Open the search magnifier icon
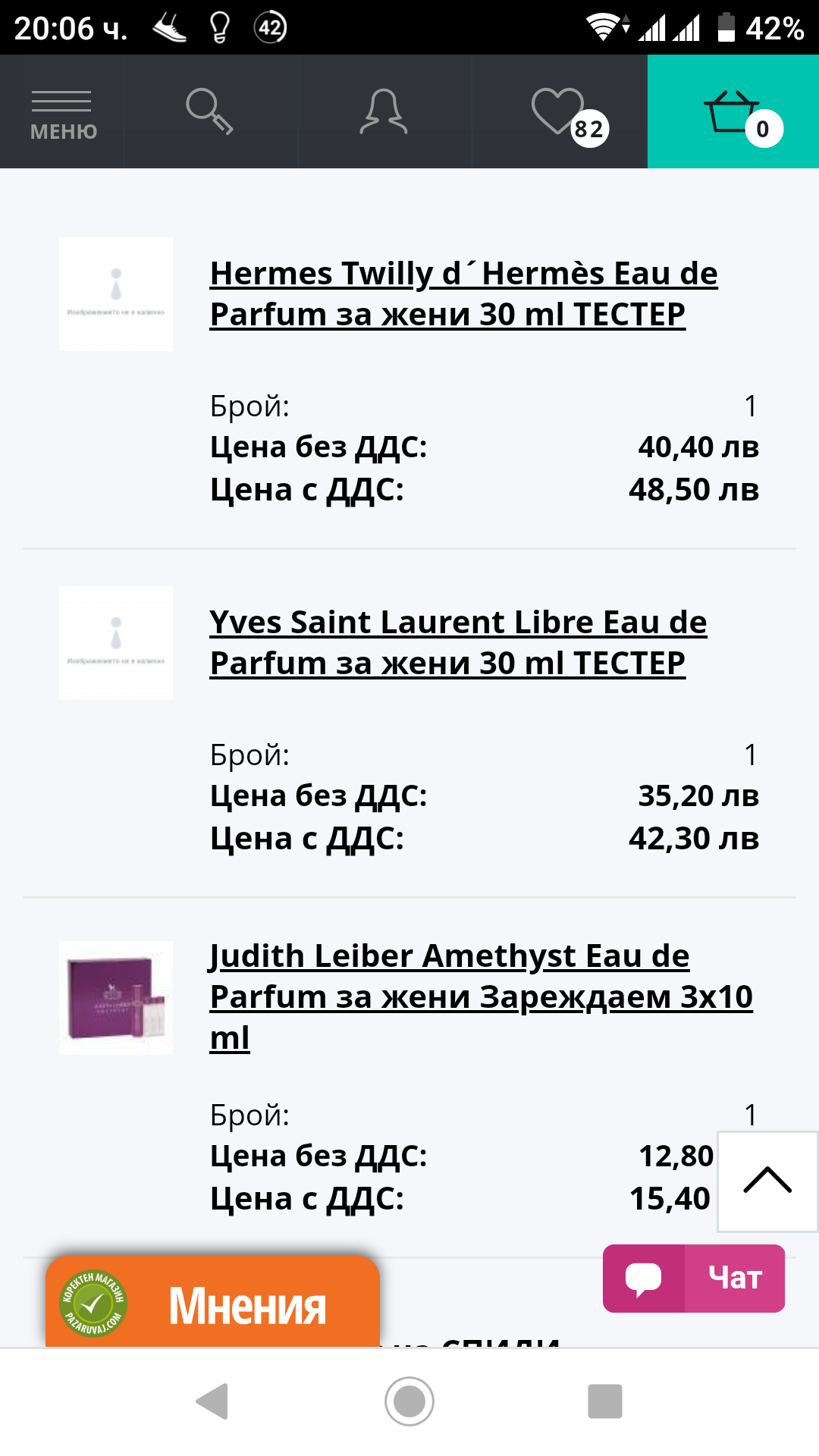This screenshot has width=819, height=1456. point(209,111)
